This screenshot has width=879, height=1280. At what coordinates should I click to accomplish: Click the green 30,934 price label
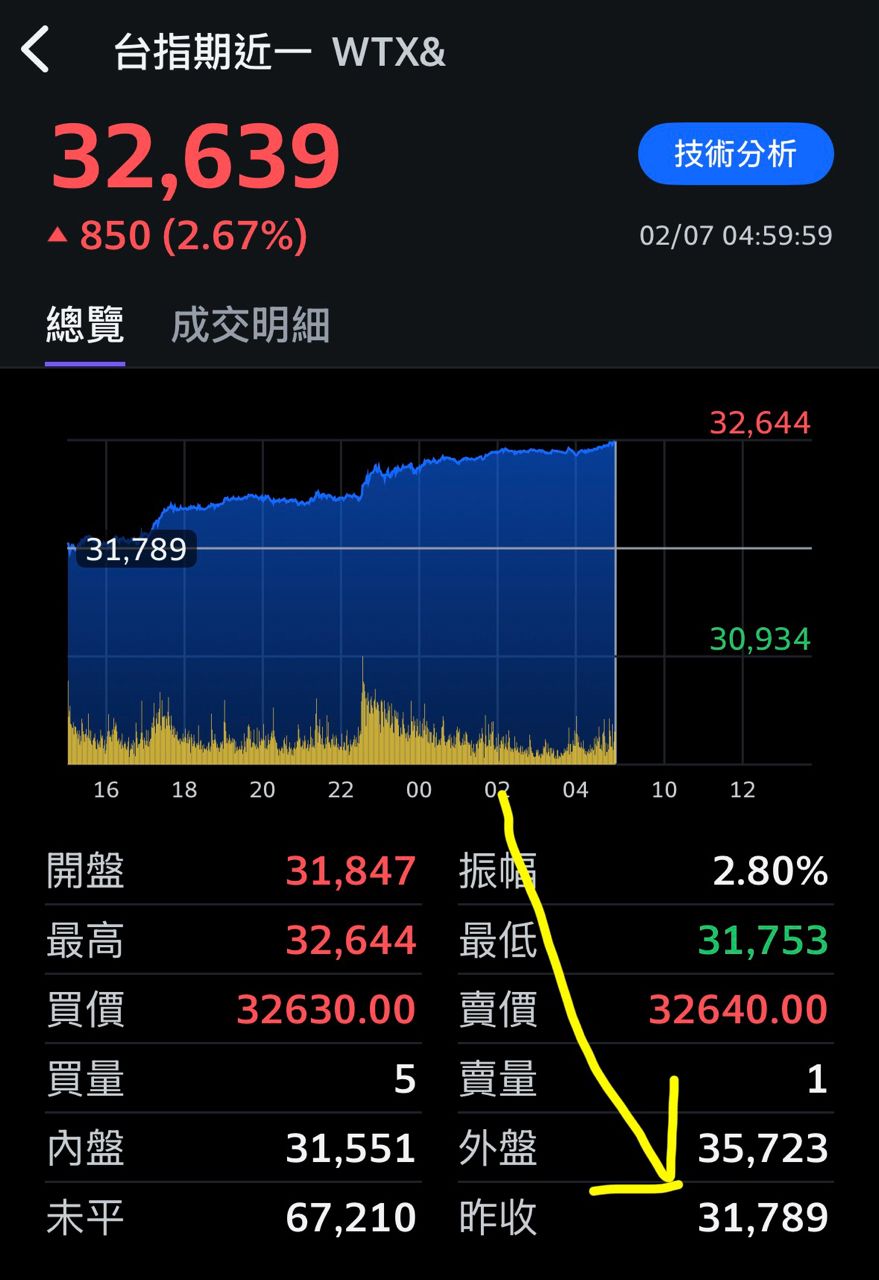click(x=762, y=638)
